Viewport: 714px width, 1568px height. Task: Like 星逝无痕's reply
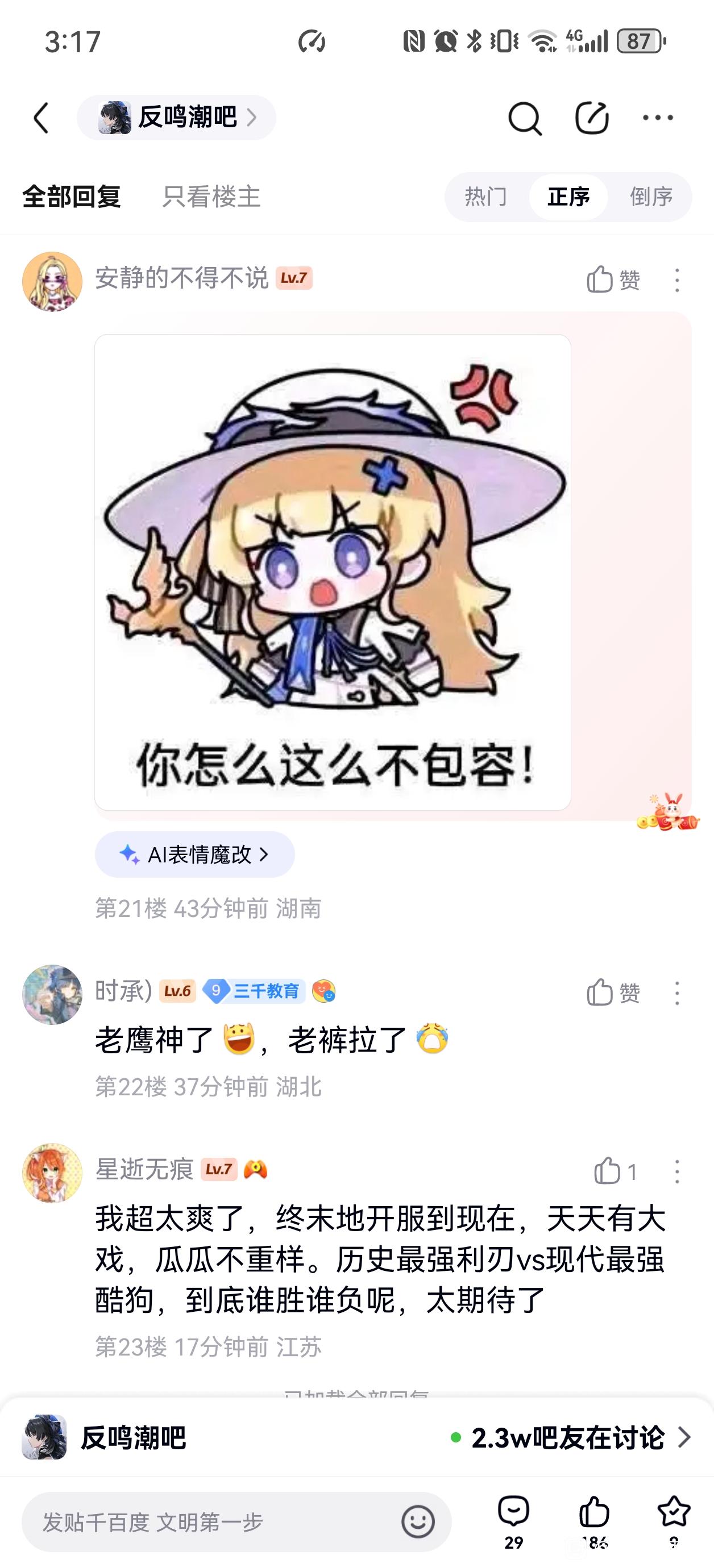(614, 1171)
